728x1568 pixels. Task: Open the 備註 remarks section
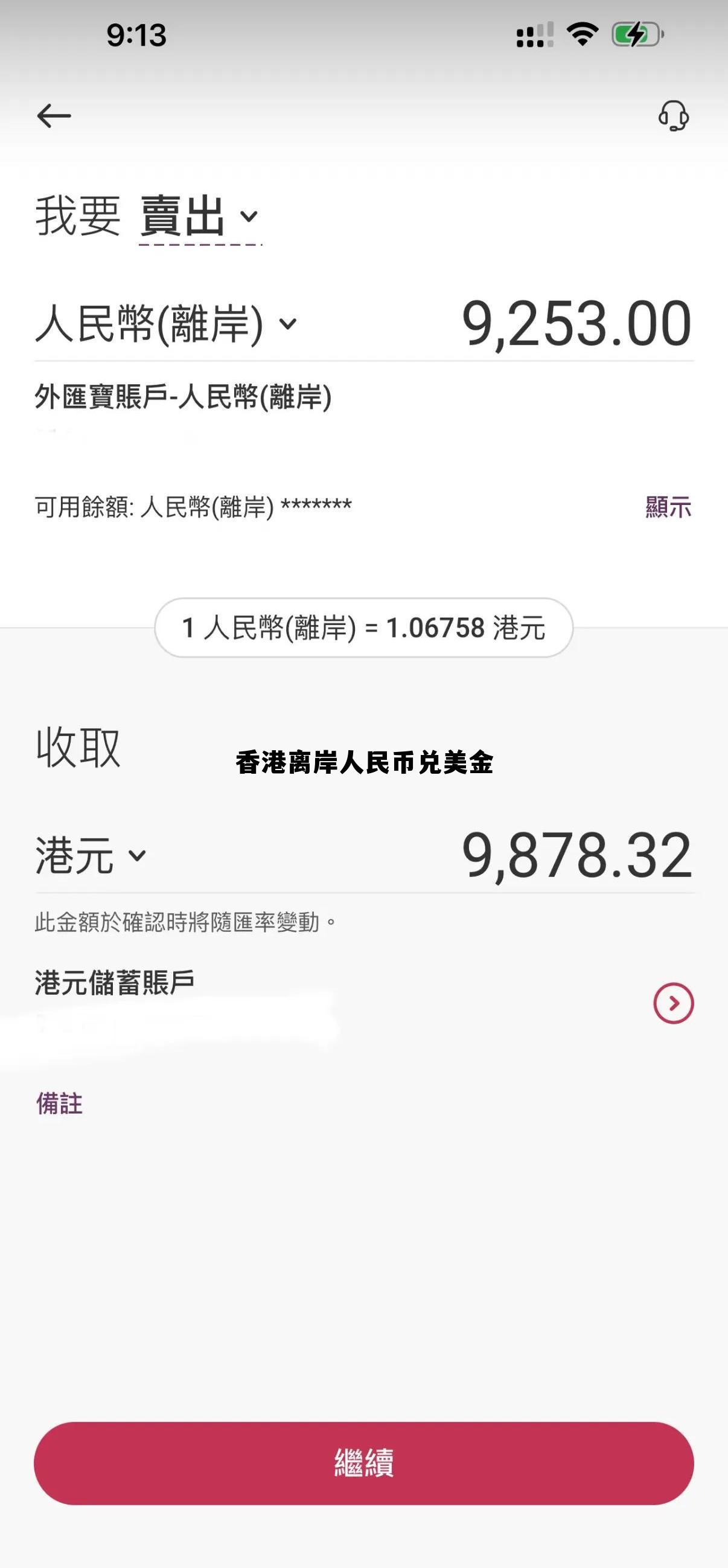[x=59, y=1104]
